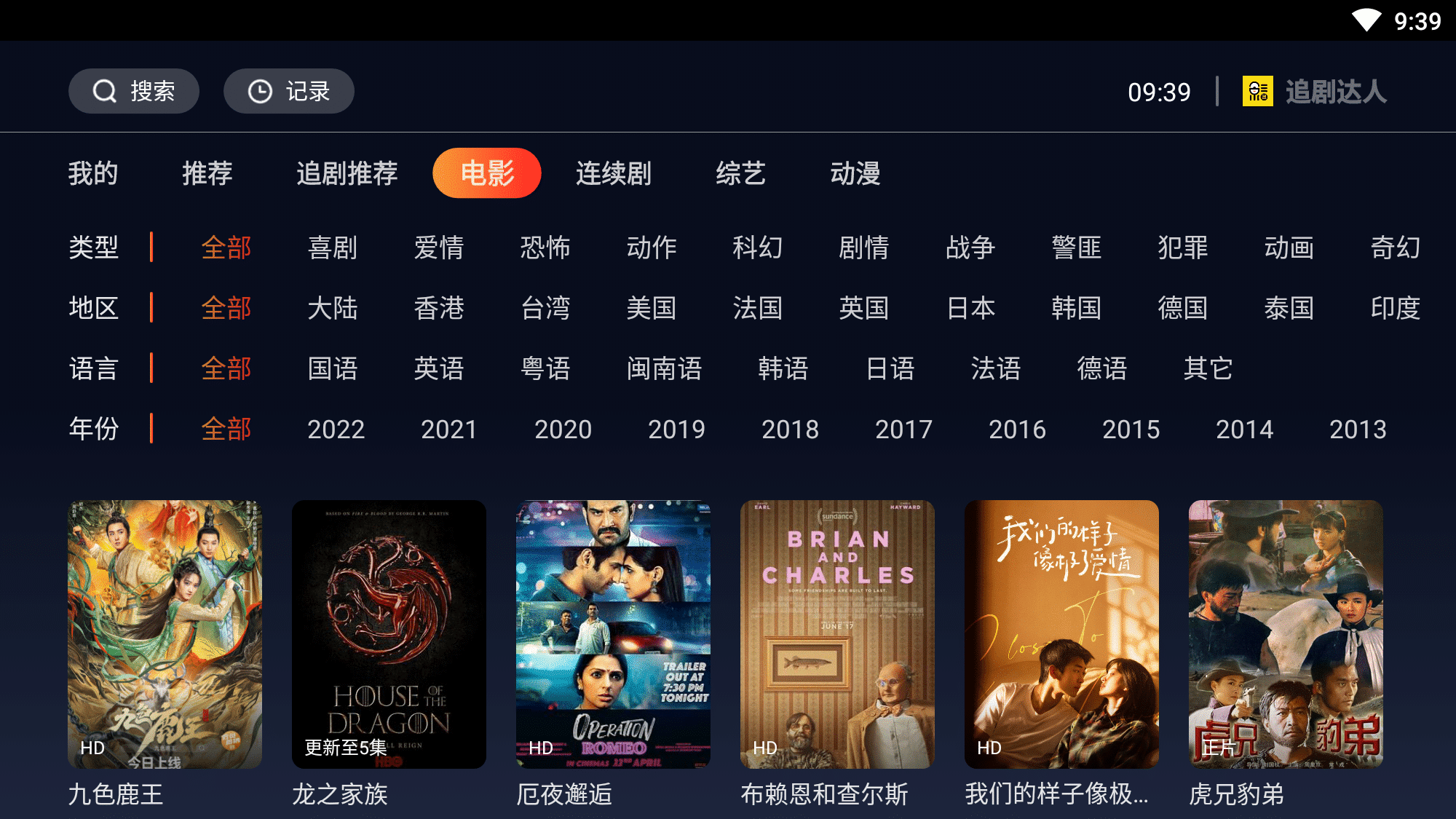Switch to the 综艺 tab
The height and width of the screenshot is (819, 1456).
click(741, 173)
